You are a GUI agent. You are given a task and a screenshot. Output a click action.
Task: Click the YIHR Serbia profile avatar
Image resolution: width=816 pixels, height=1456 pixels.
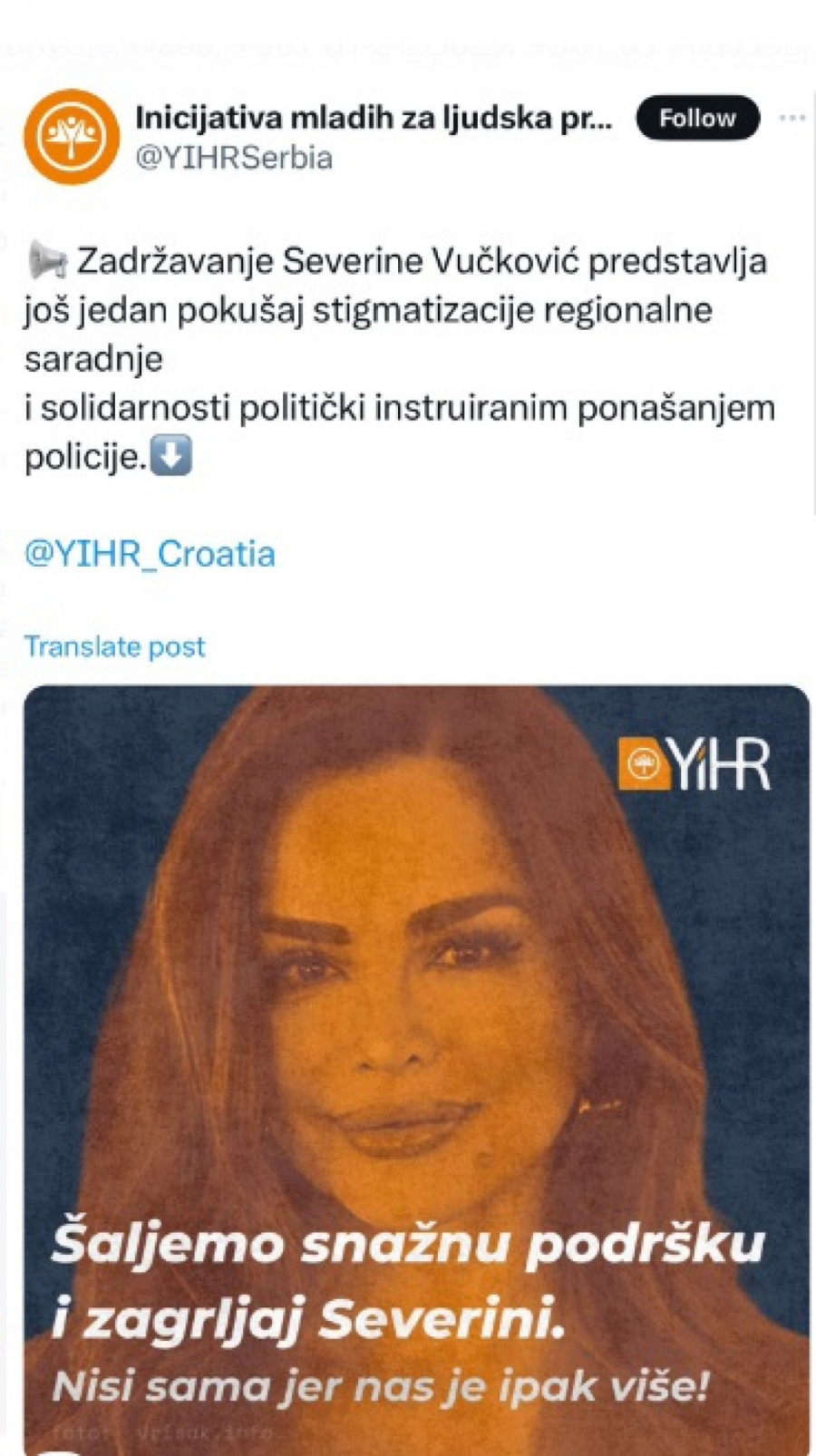click(x=71, y=135)
